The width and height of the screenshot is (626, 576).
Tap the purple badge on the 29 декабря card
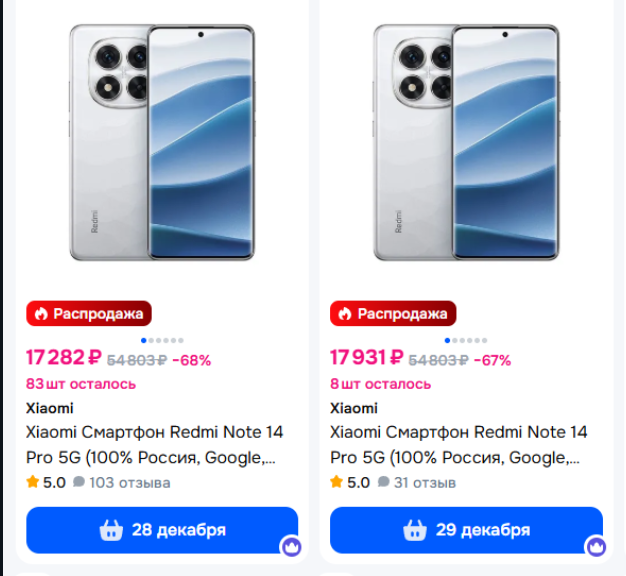point(596,547)
